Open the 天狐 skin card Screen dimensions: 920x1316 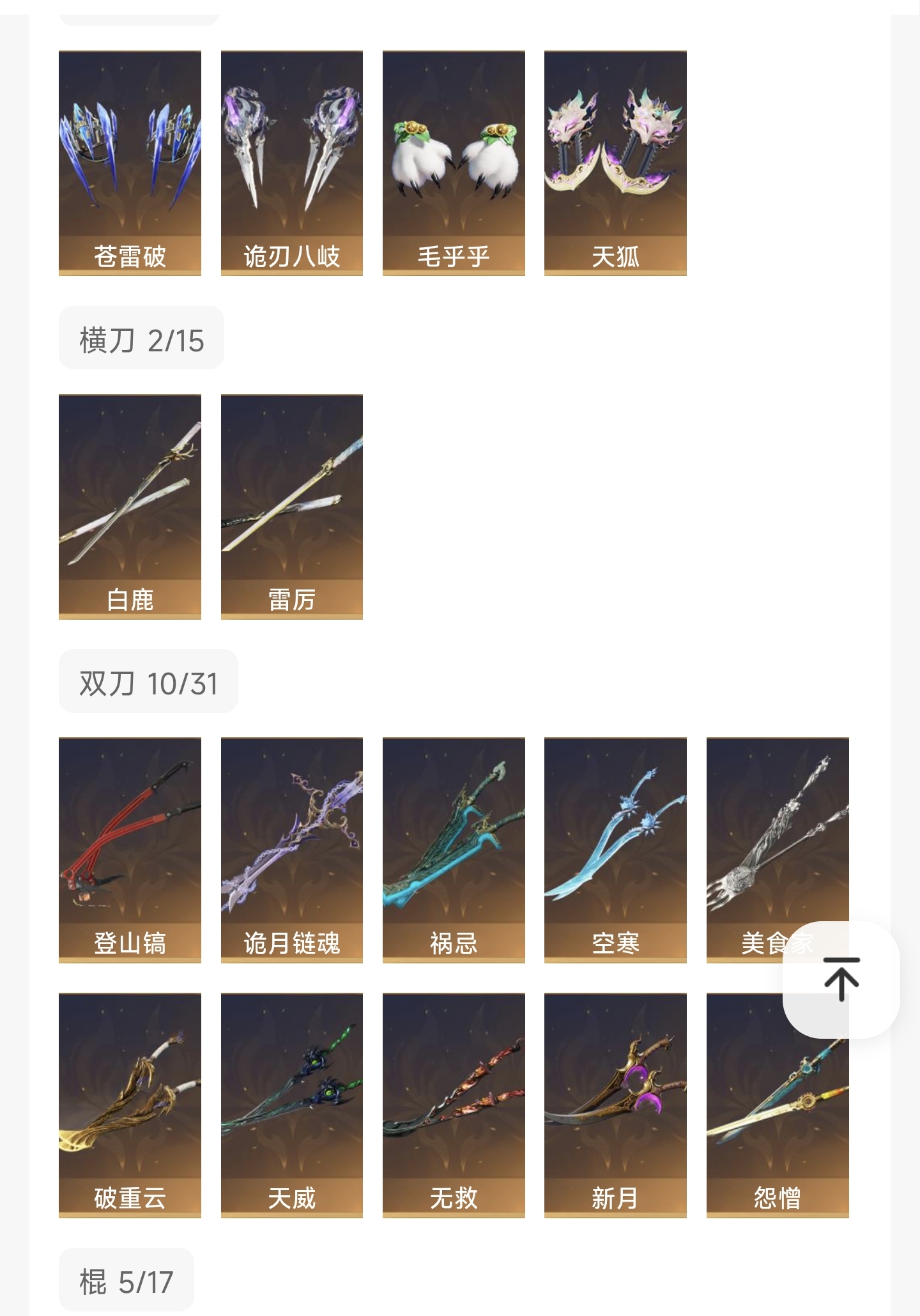pos(615,163)
